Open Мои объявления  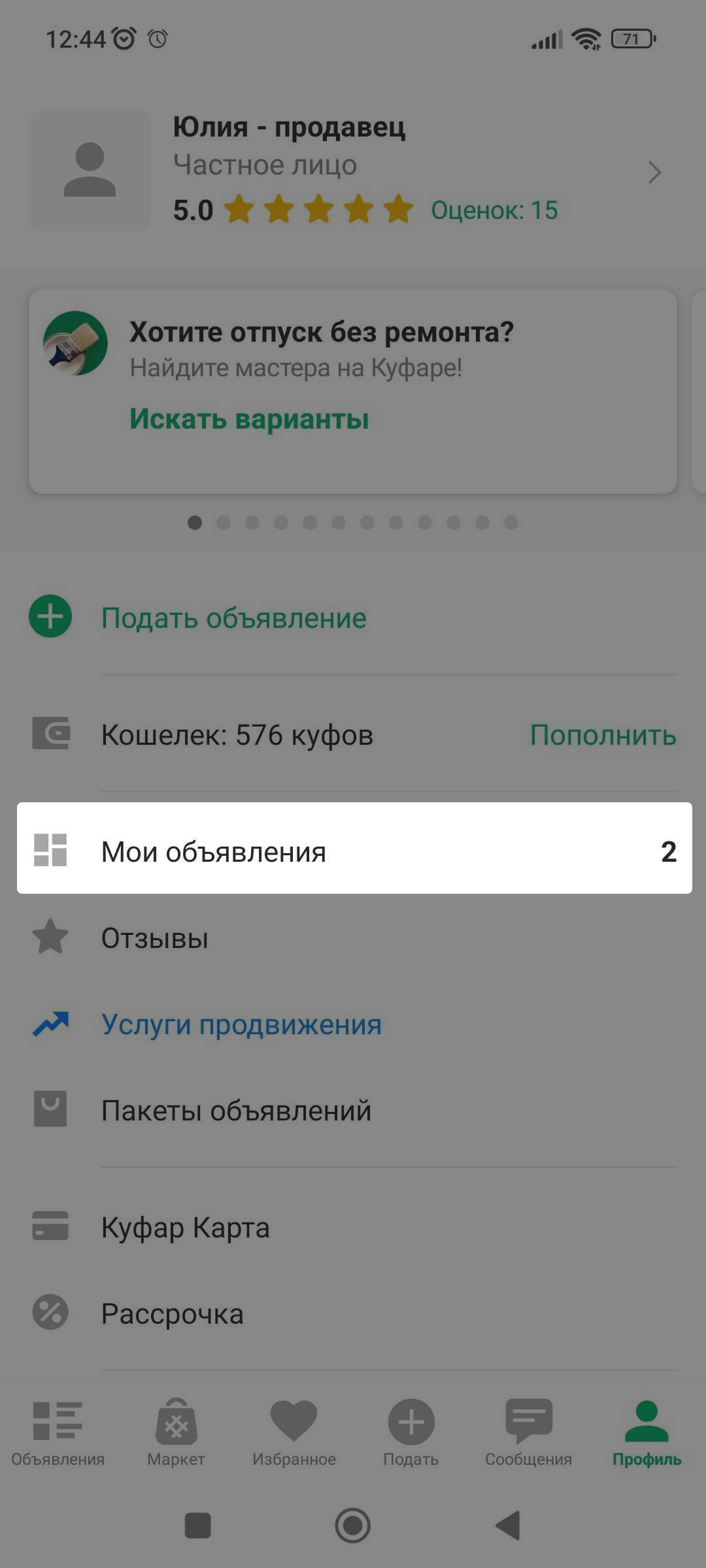click(x=353, y=851)
